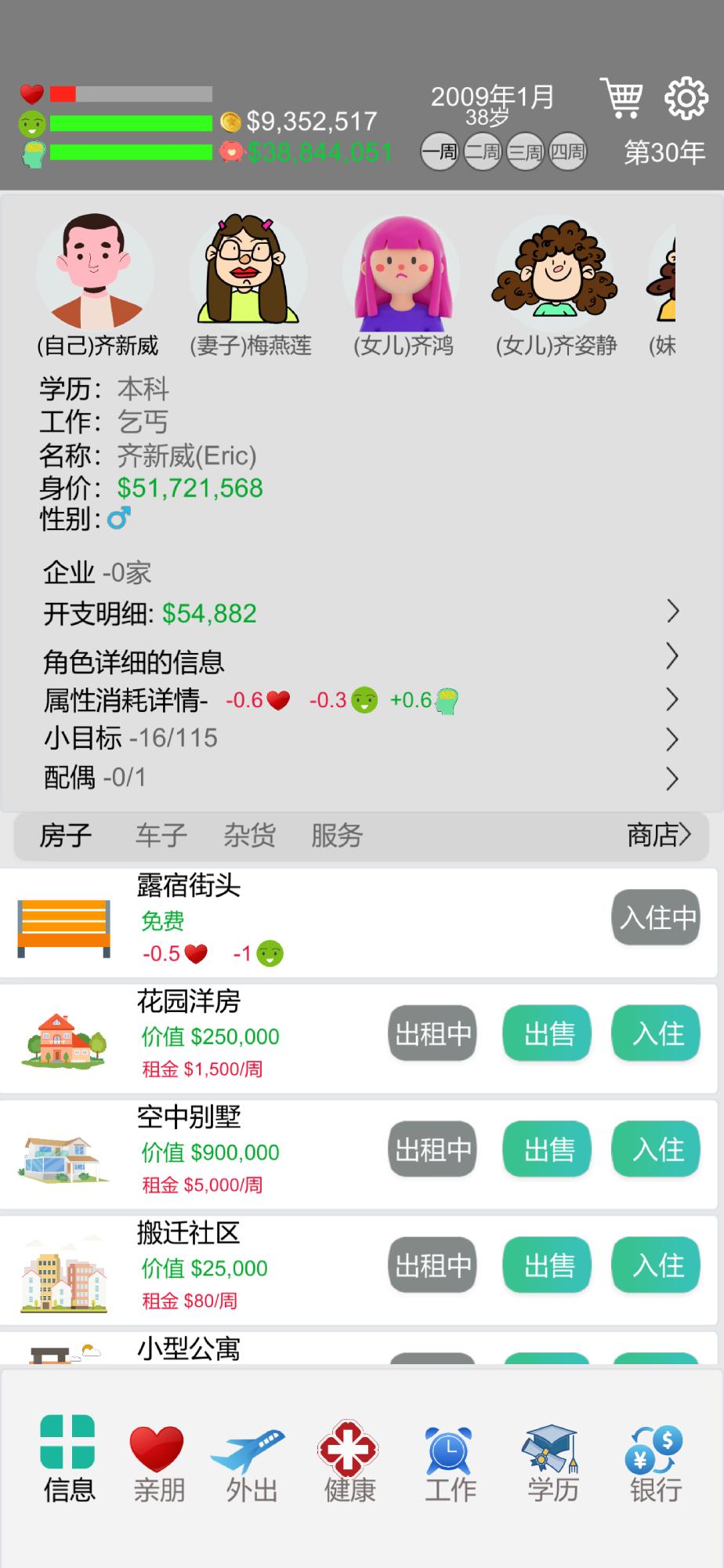Open 角色详细的信息 row
This screenshot has width=724, height=1568.
(672, 657)
